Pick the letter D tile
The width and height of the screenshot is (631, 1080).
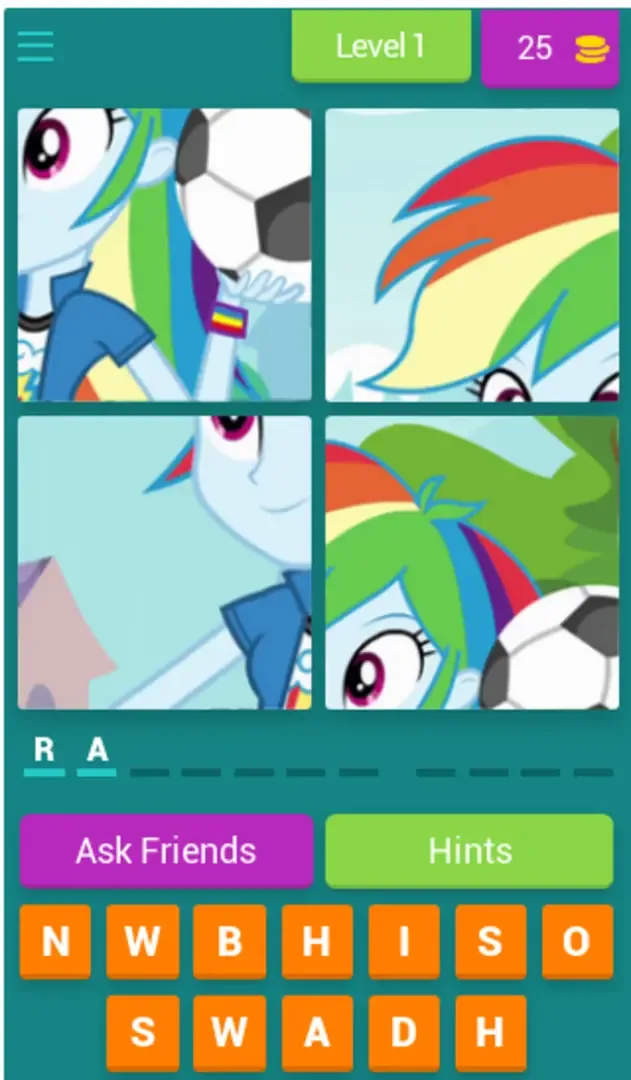pos(403,1031)
